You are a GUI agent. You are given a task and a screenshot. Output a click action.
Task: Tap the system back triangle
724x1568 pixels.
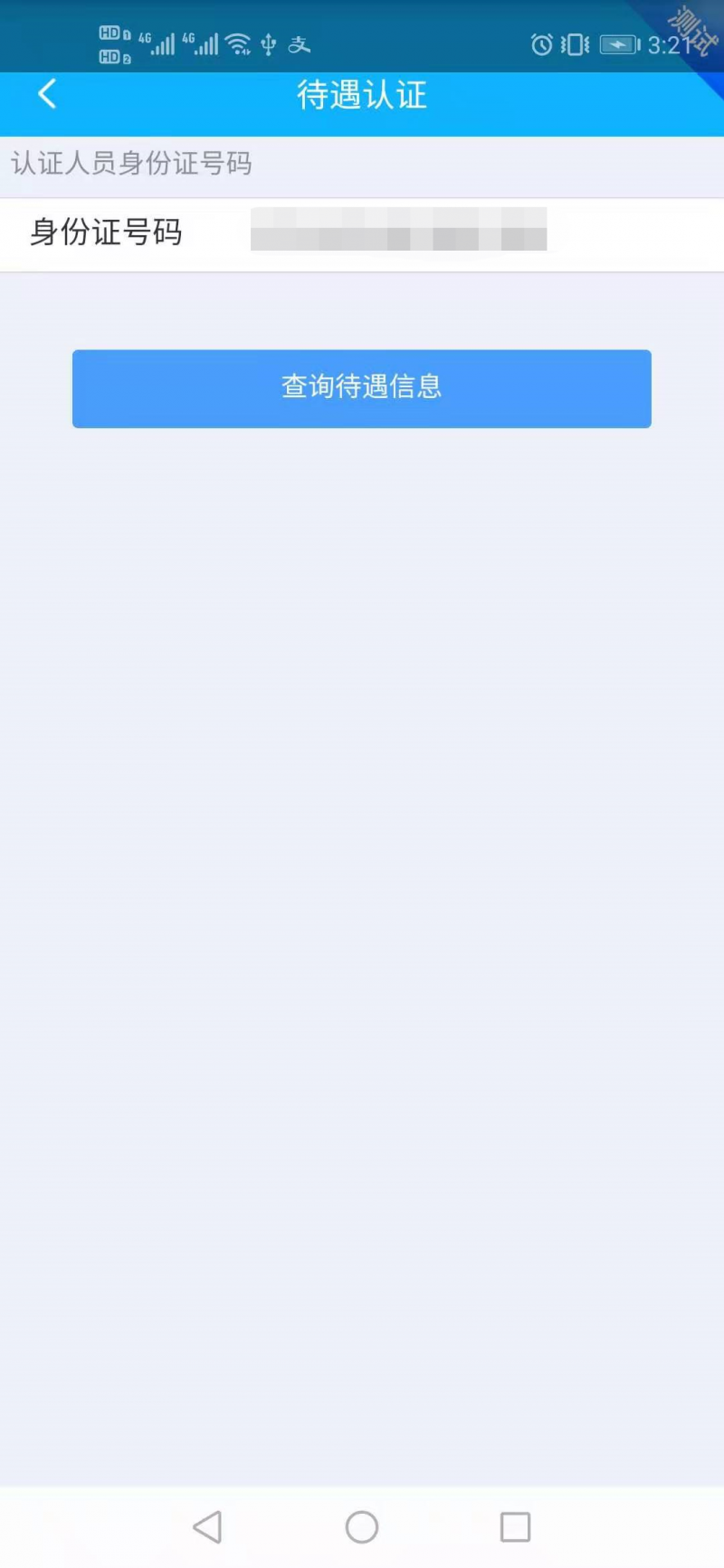[207, 1527]
